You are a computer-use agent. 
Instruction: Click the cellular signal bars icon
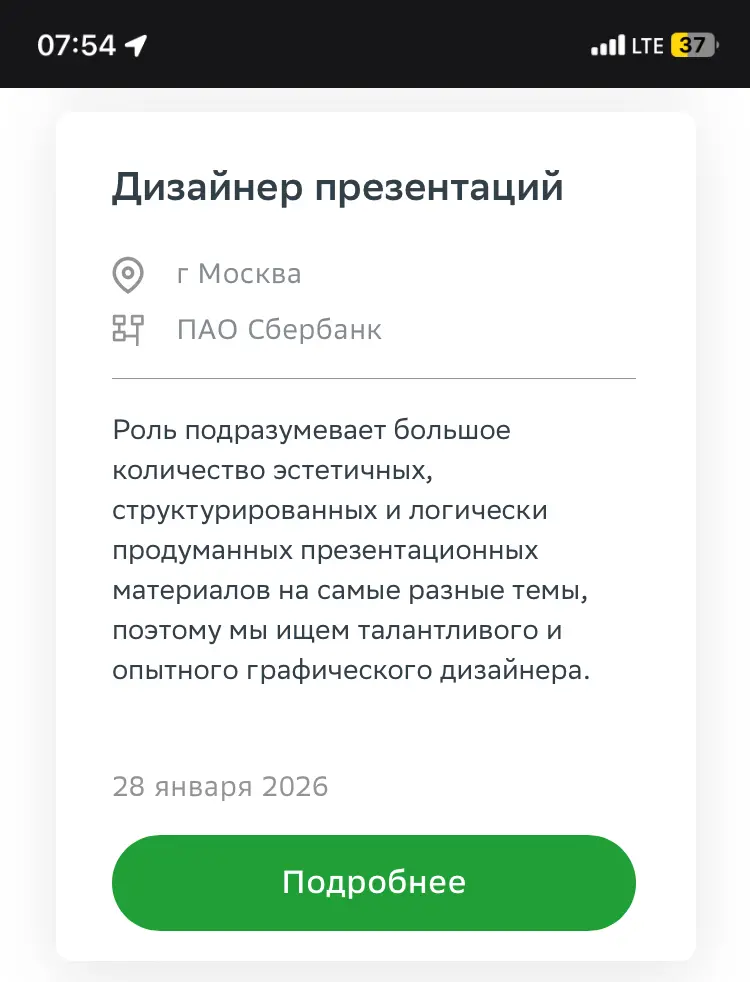(x=608, y=44)
